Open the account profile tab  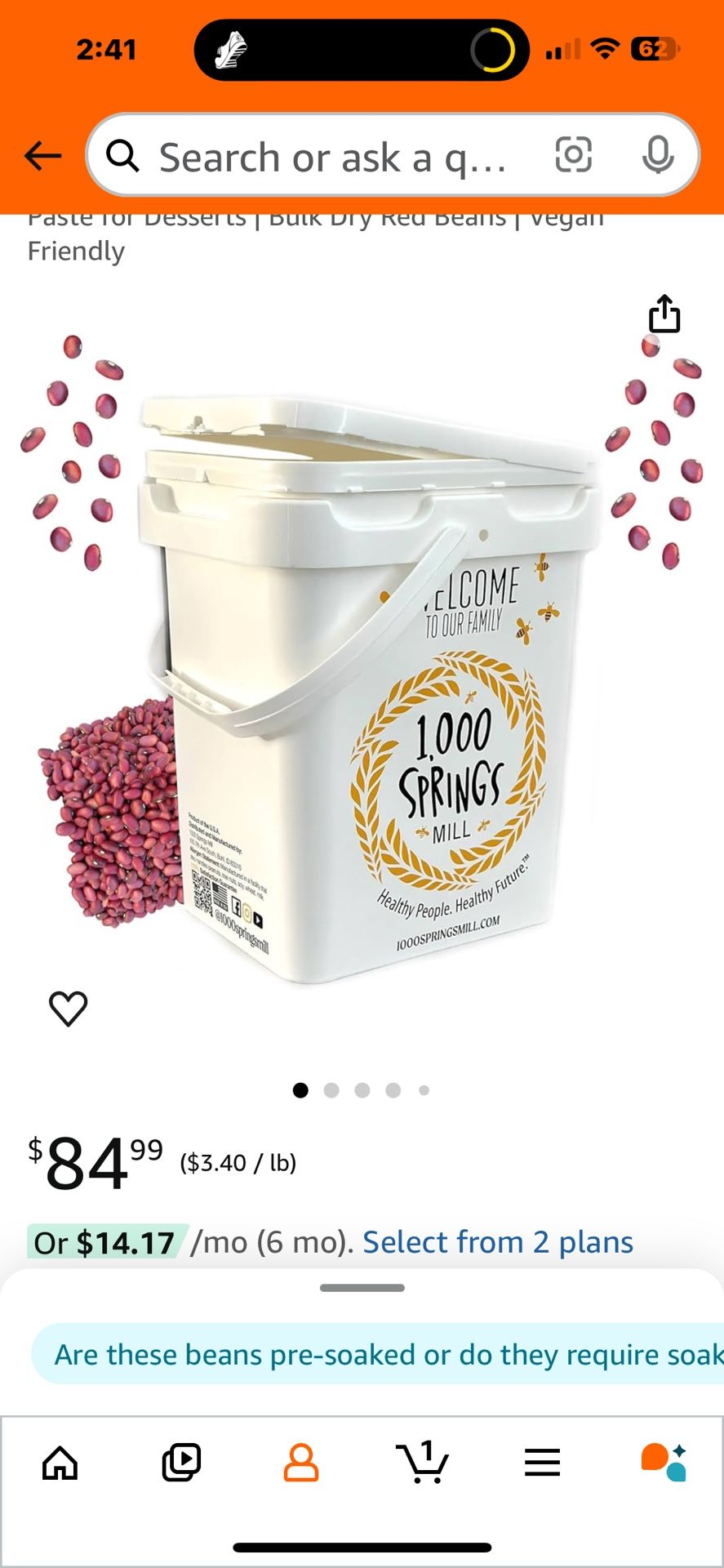click(301, 1463)
